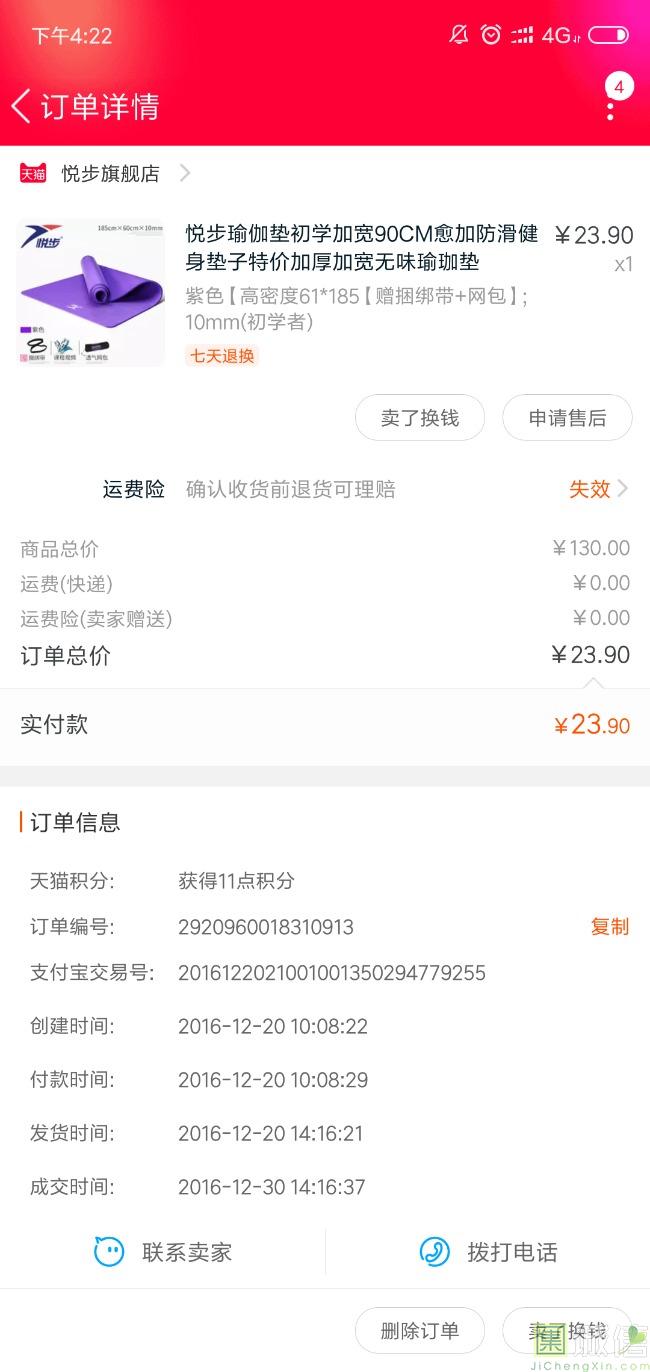Screen dimensions: 650x1372
Task: Call the seller with 拨打电话
Action: (488, 1252)
